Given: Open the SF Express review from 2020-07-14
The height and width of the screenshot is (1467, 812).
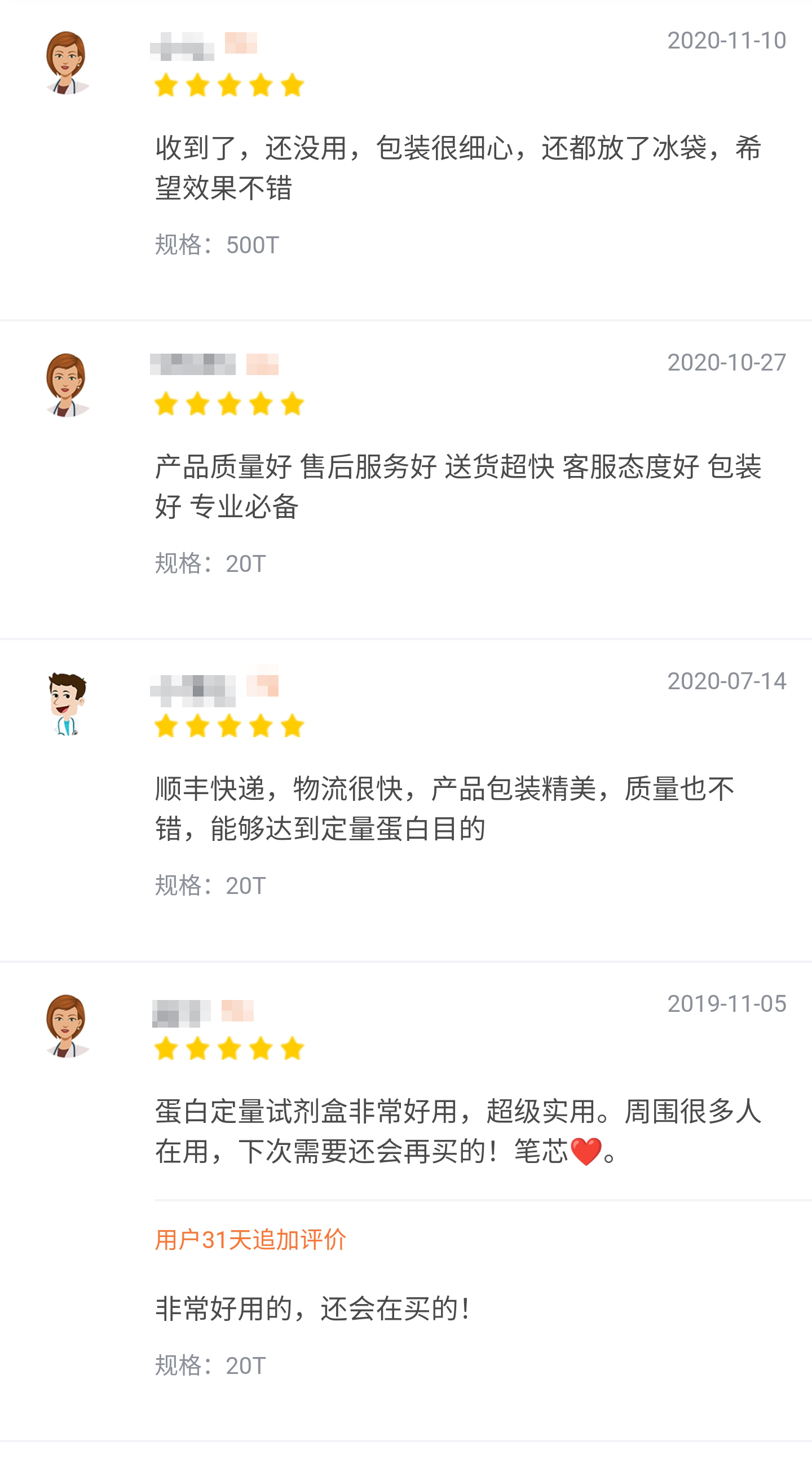Looking at the screenshot, I should pos(444,808).
